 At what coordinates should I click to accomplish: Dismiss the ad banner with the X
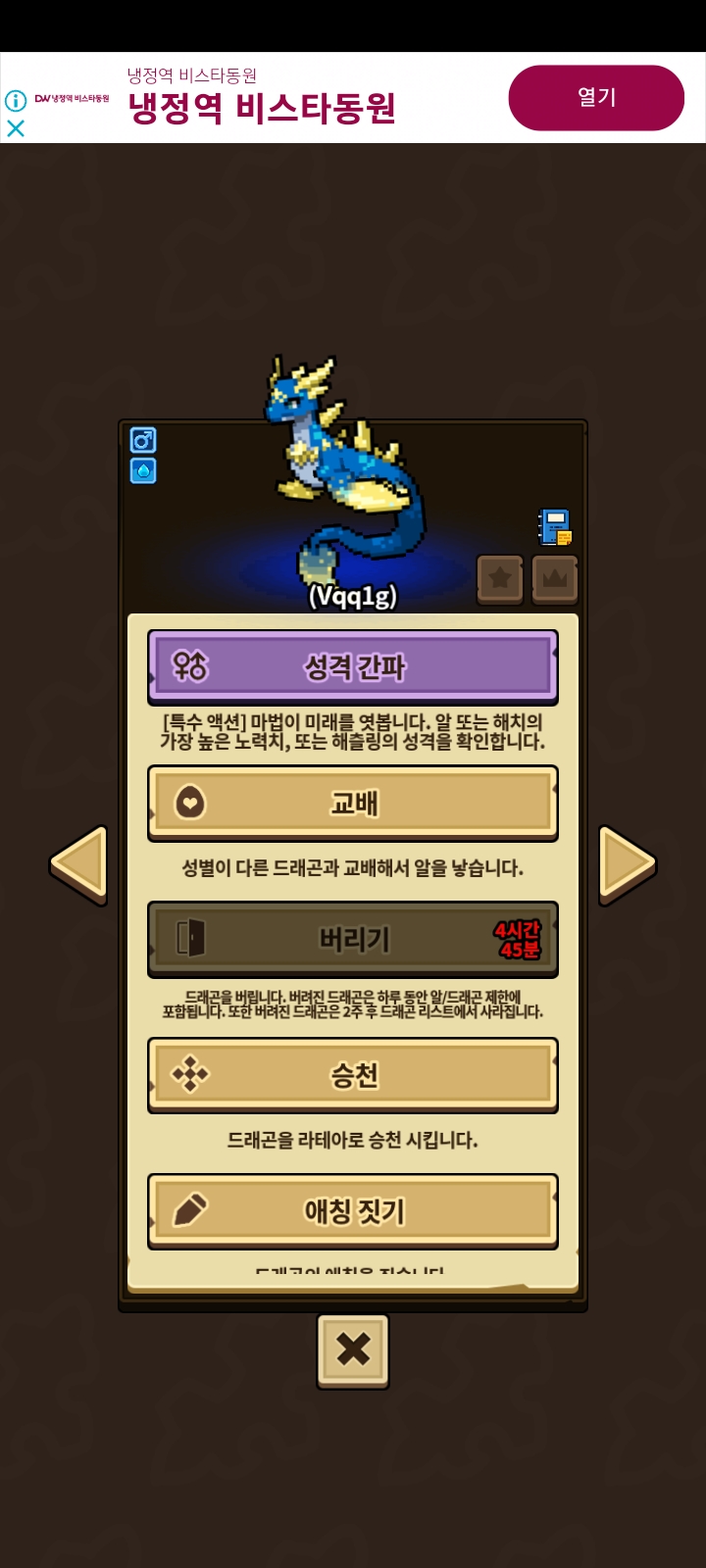[x=16, y=128]
